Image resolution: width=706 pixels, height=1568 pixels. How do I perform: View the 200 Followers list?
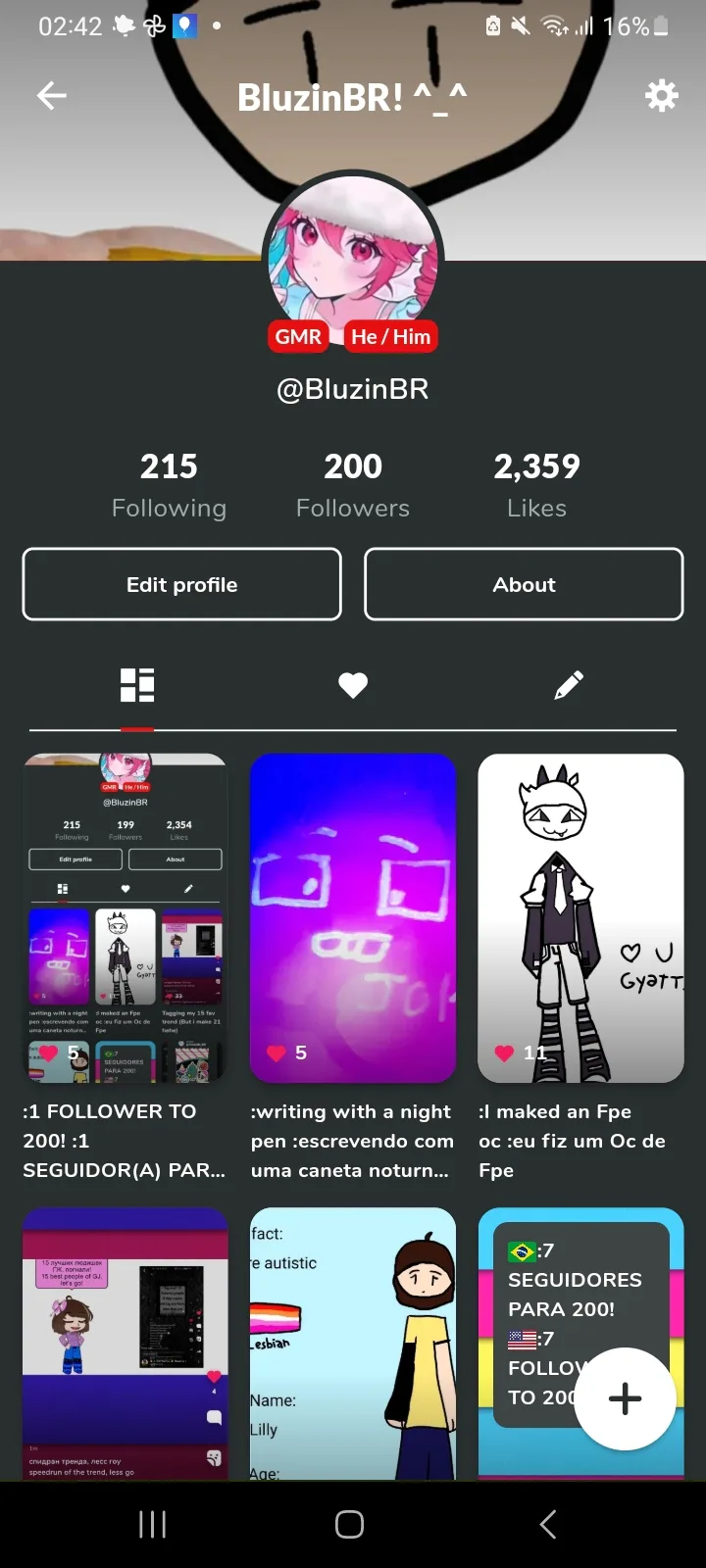(353, 484)
